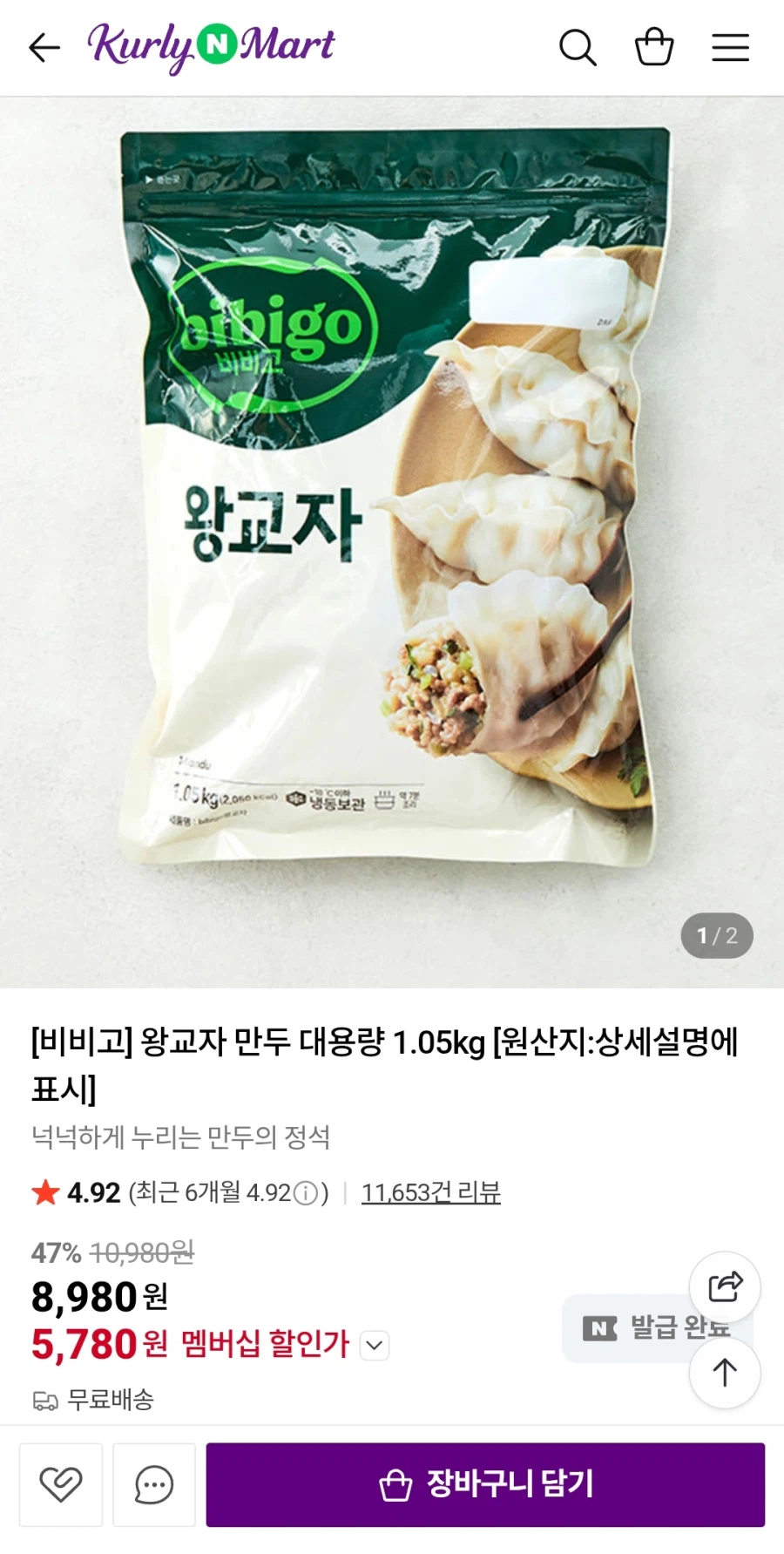Expand the membership discount price details

click(x=374, y=1345)
